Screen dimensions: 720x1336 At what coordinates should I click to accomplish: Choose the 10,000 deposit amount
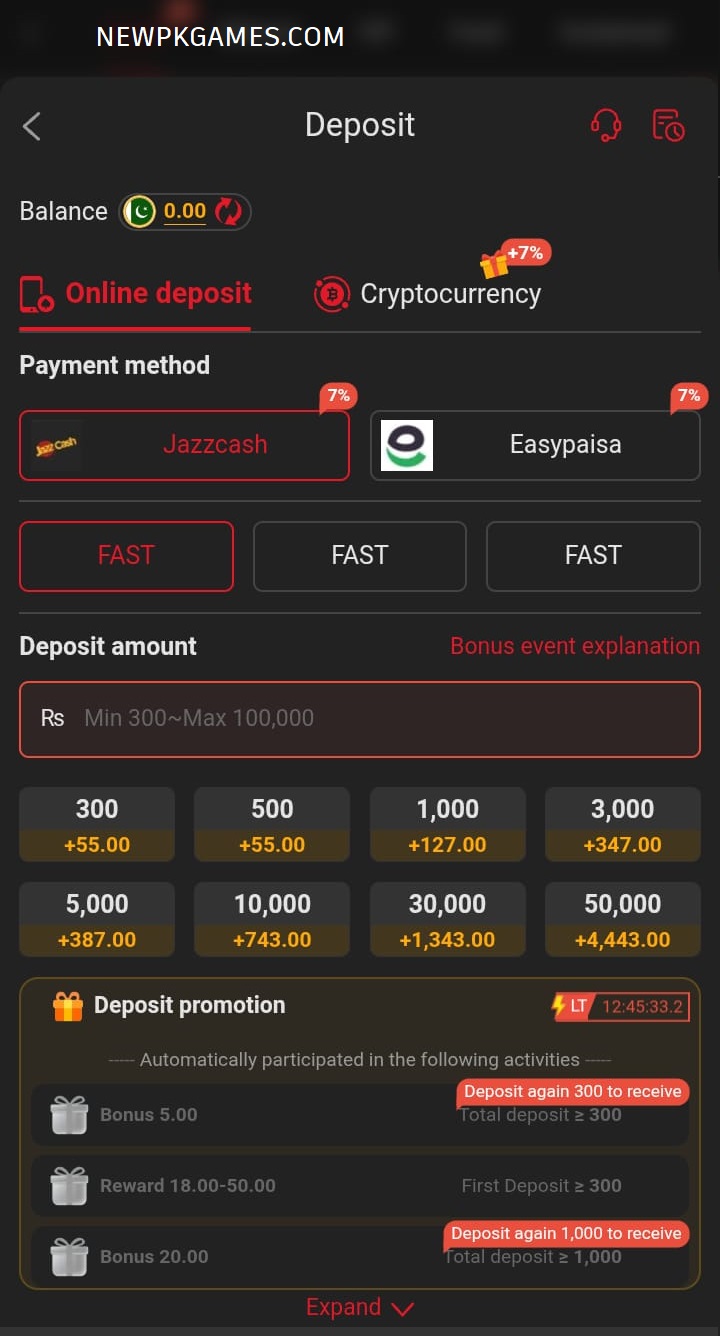click(x=272, y=920)
